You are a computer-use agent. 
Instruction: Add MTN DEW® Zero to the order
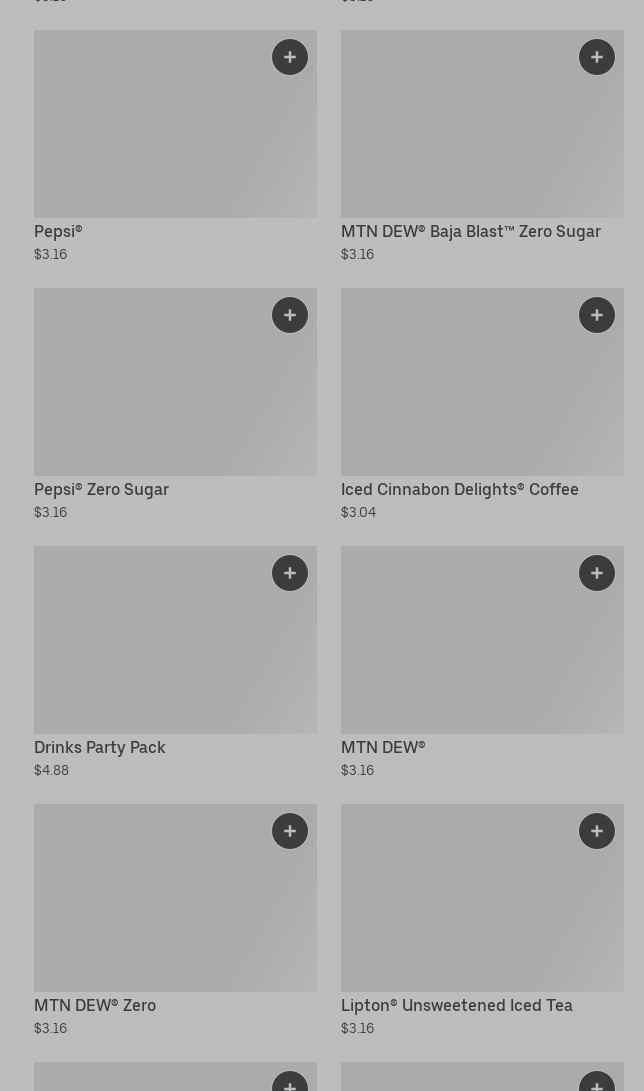coord(290,831)
